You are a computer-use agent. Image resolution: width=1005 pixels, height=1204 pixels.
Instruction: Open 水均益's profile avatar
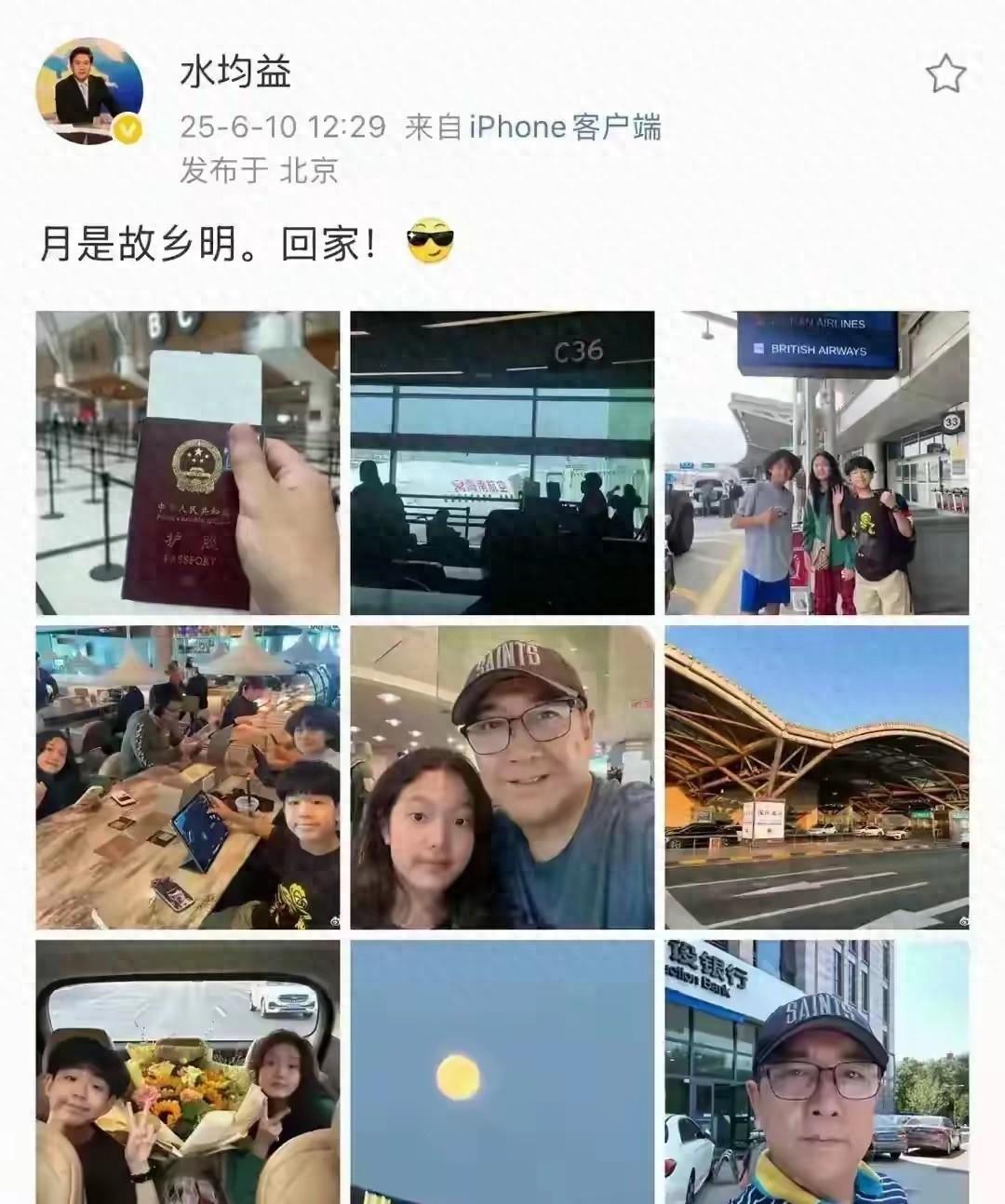click(x=88, y=92)
